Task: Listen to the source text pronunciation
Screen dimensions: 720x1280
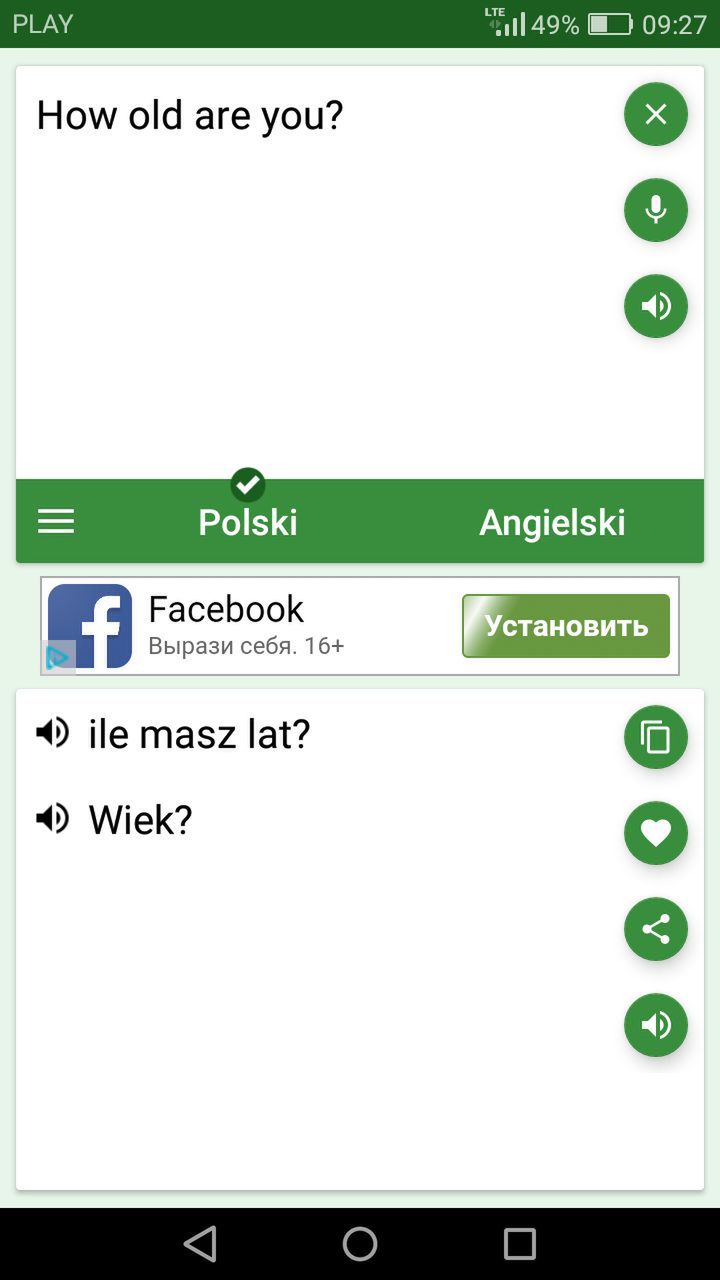Action: 656,306
